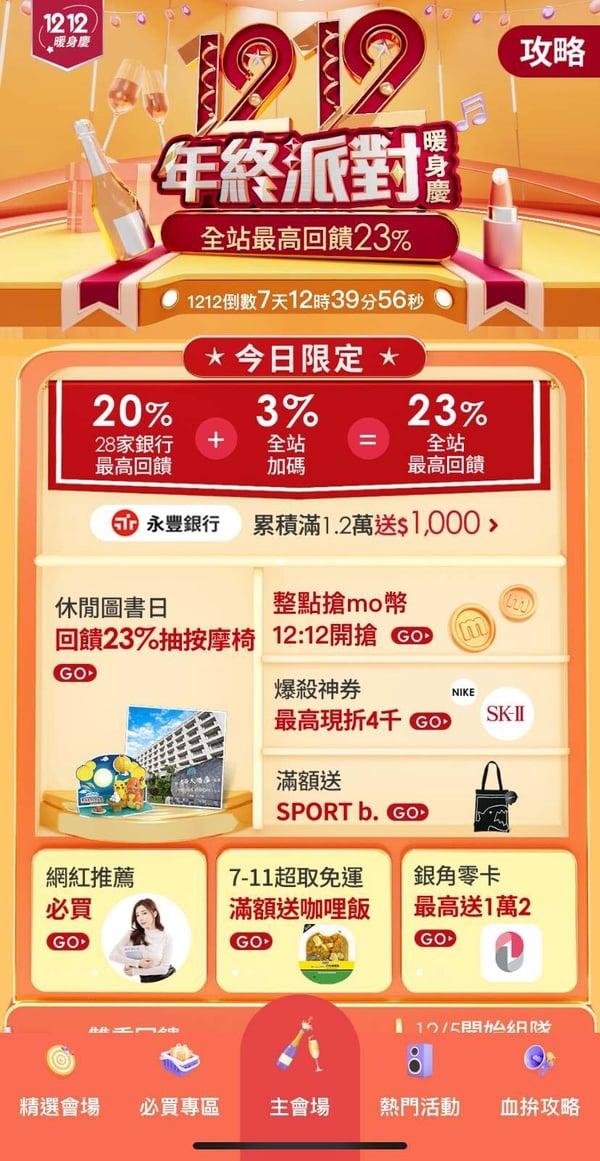This screenshot has height=1161, width=600.
Task: Open the 7-11超取免運 滿額送咖哩飯 card
Action: pyautogui.click(x=304, y=921)
